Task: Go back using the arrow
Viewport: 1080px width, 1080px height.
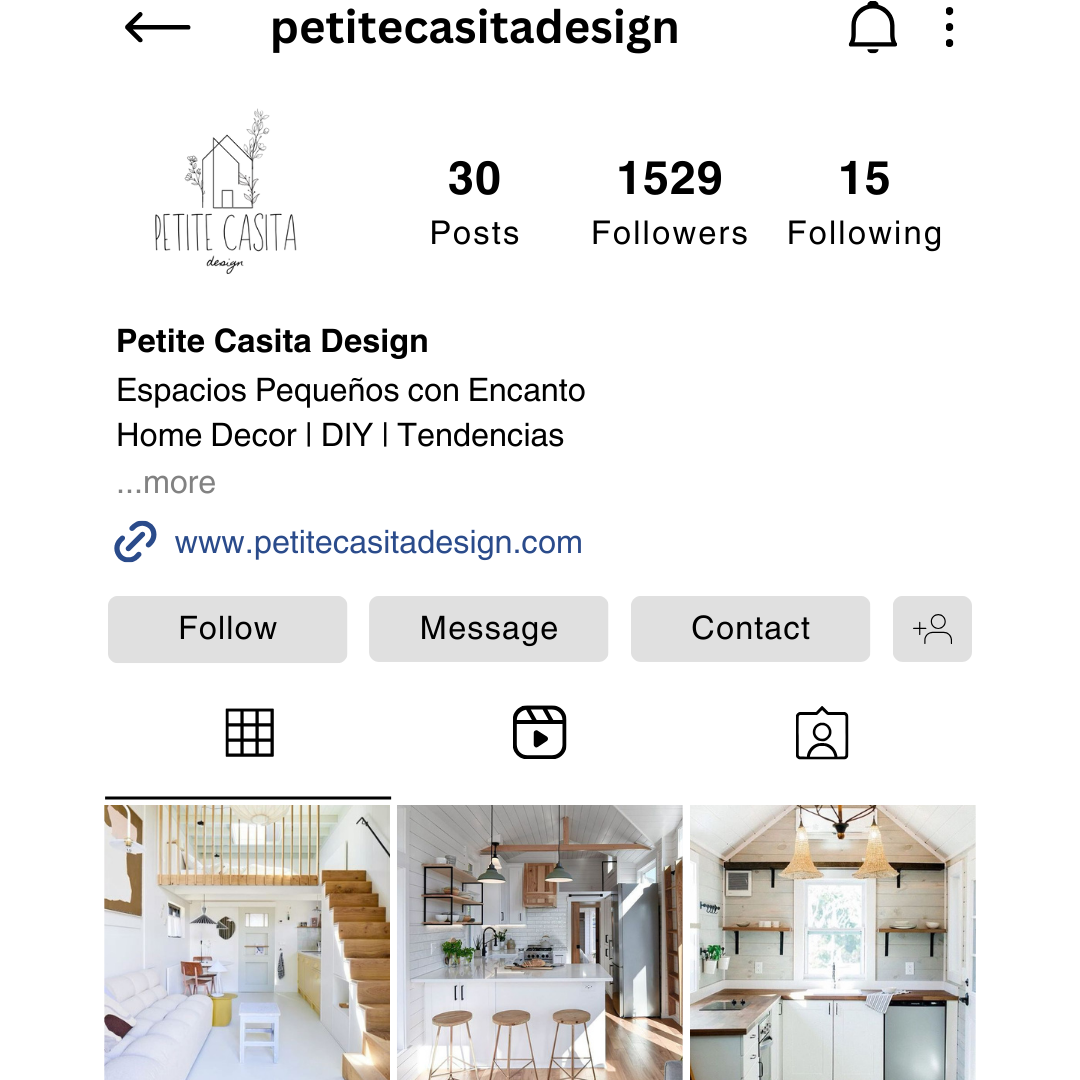Action: click(x=158, y=28)
